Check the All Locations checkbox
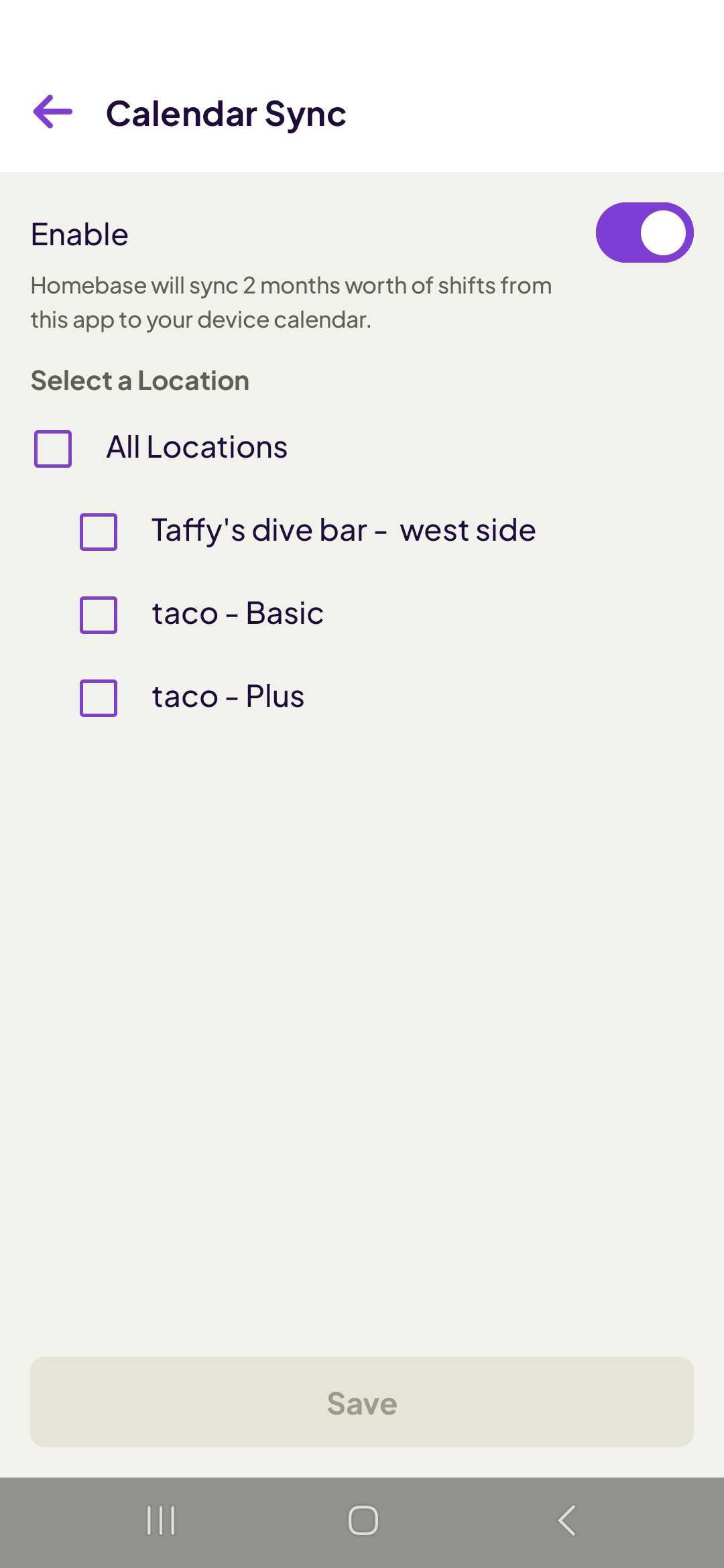Screen dimensions: 724x1568 click(52, 448)
